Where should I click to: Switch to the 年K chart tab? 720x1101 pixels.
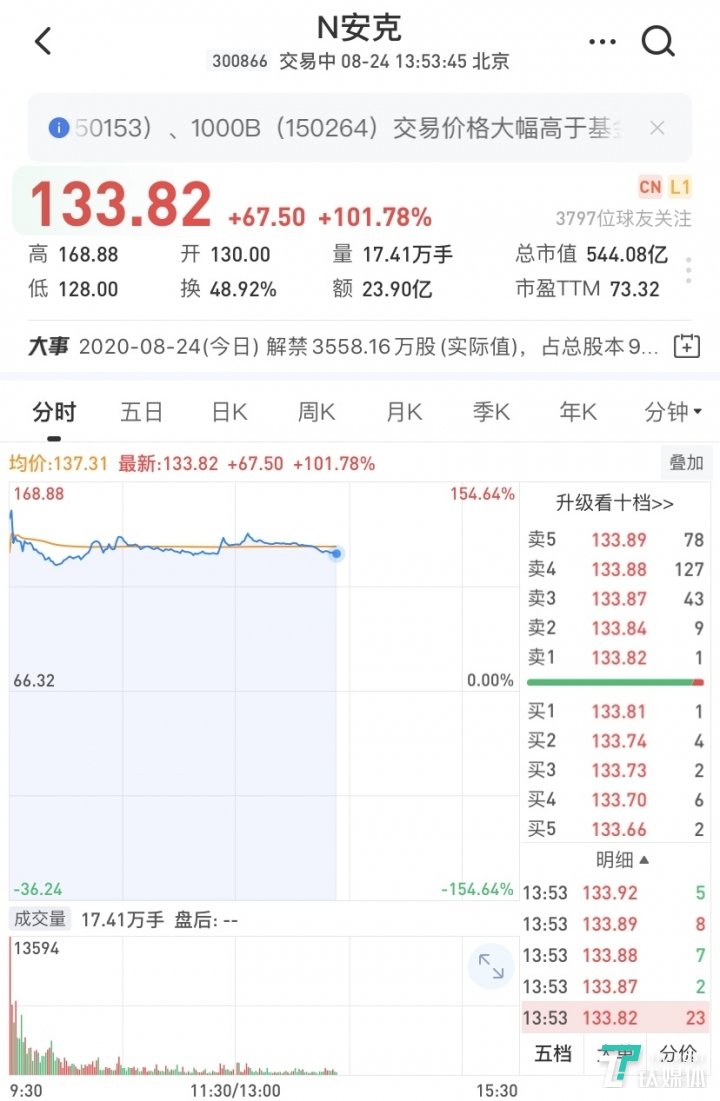pos(578,412)
